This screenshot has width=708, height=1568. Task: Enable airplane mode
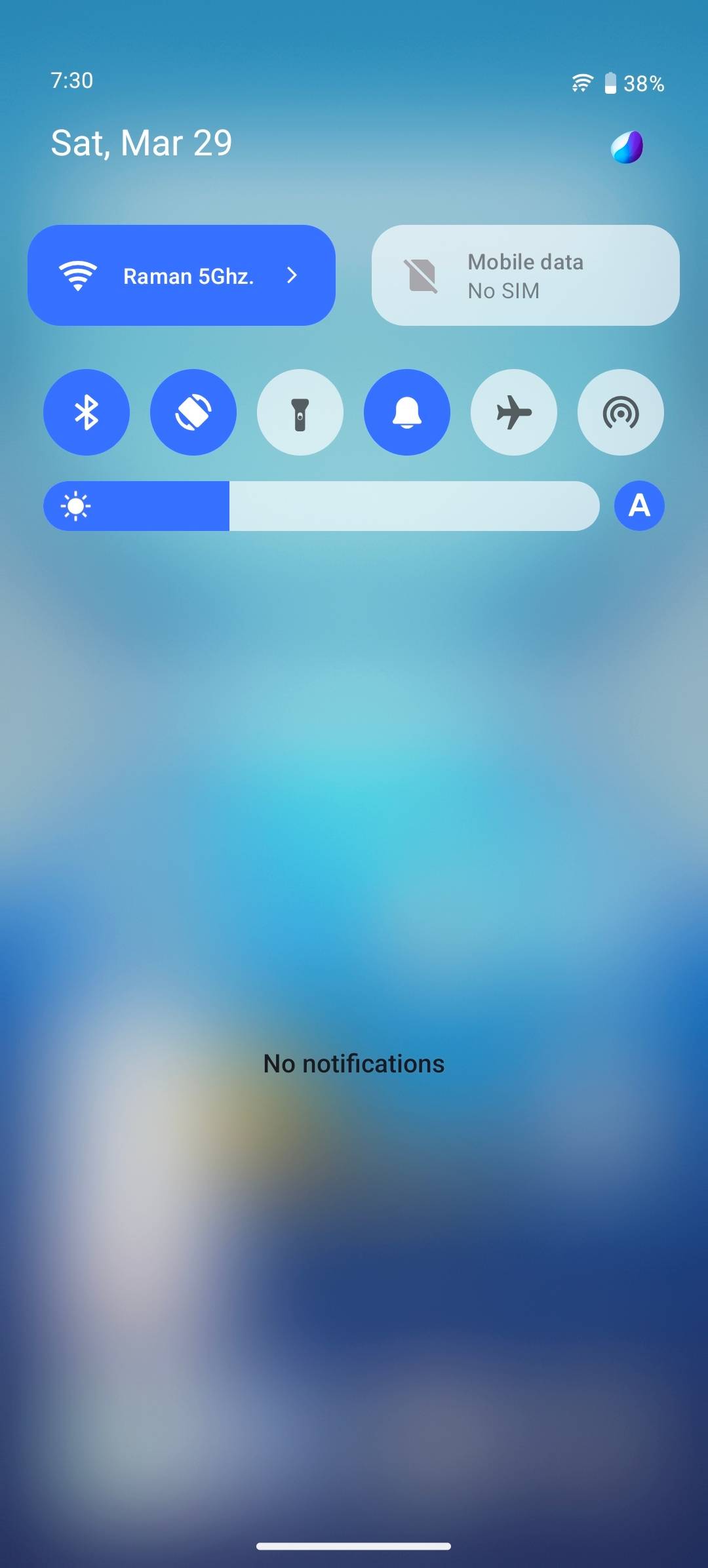point(514,413)
